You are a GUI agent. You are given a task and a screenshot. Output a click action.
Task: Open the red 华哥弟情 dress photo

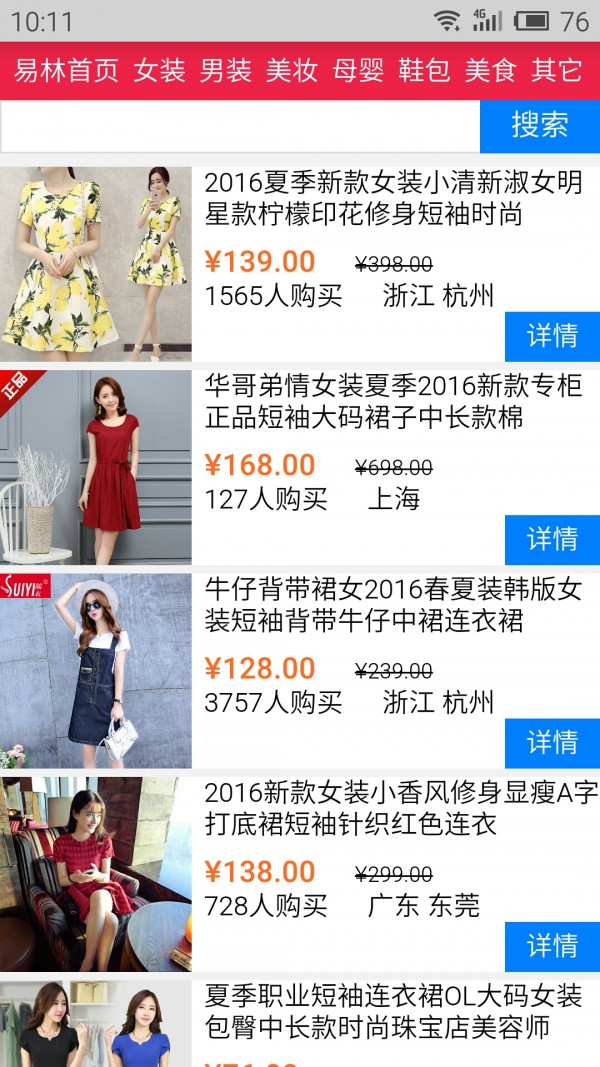[96, 467]
